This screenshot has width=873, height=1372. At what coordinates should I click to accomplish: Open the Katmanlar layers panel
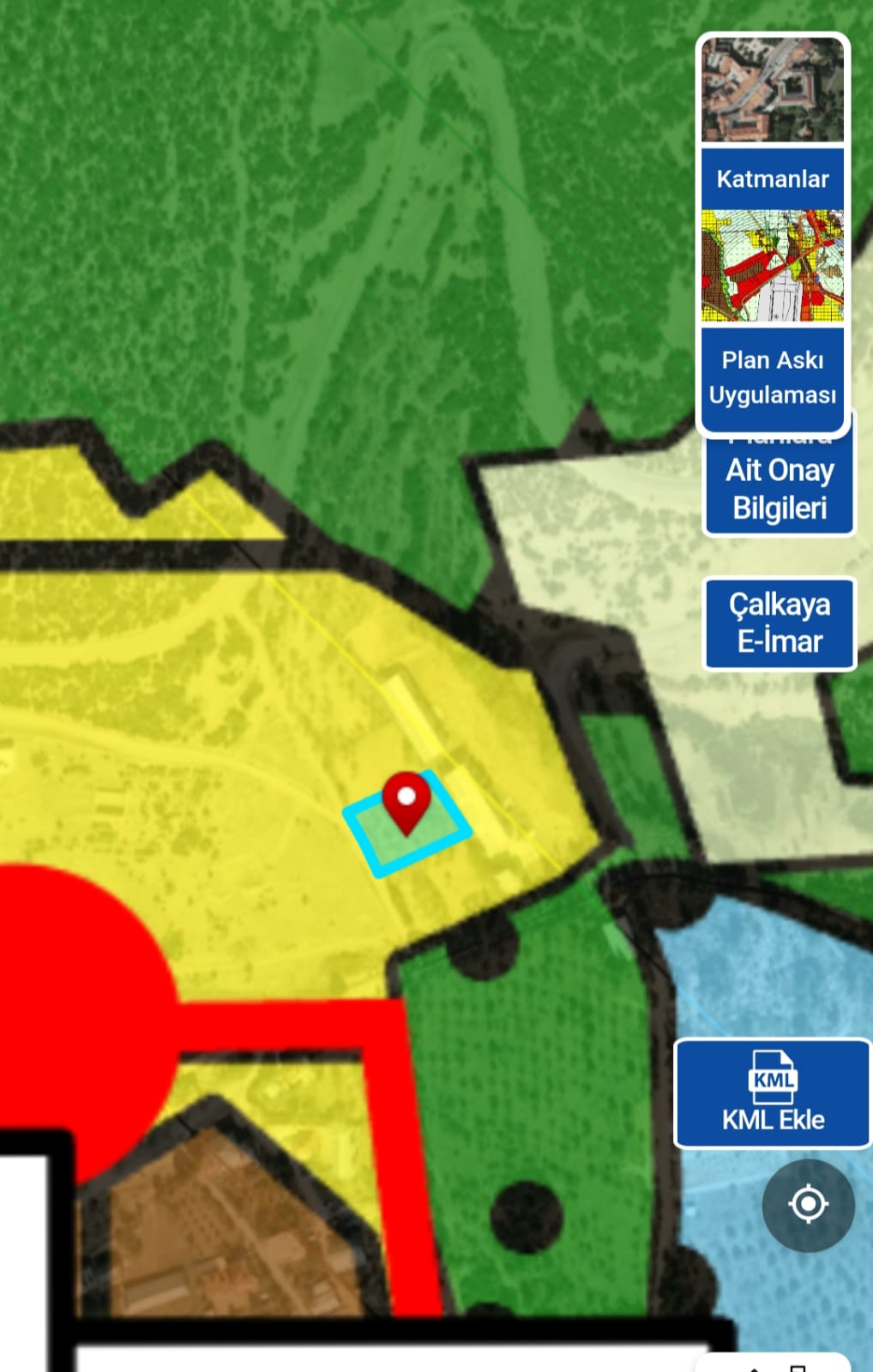[773, 178]
